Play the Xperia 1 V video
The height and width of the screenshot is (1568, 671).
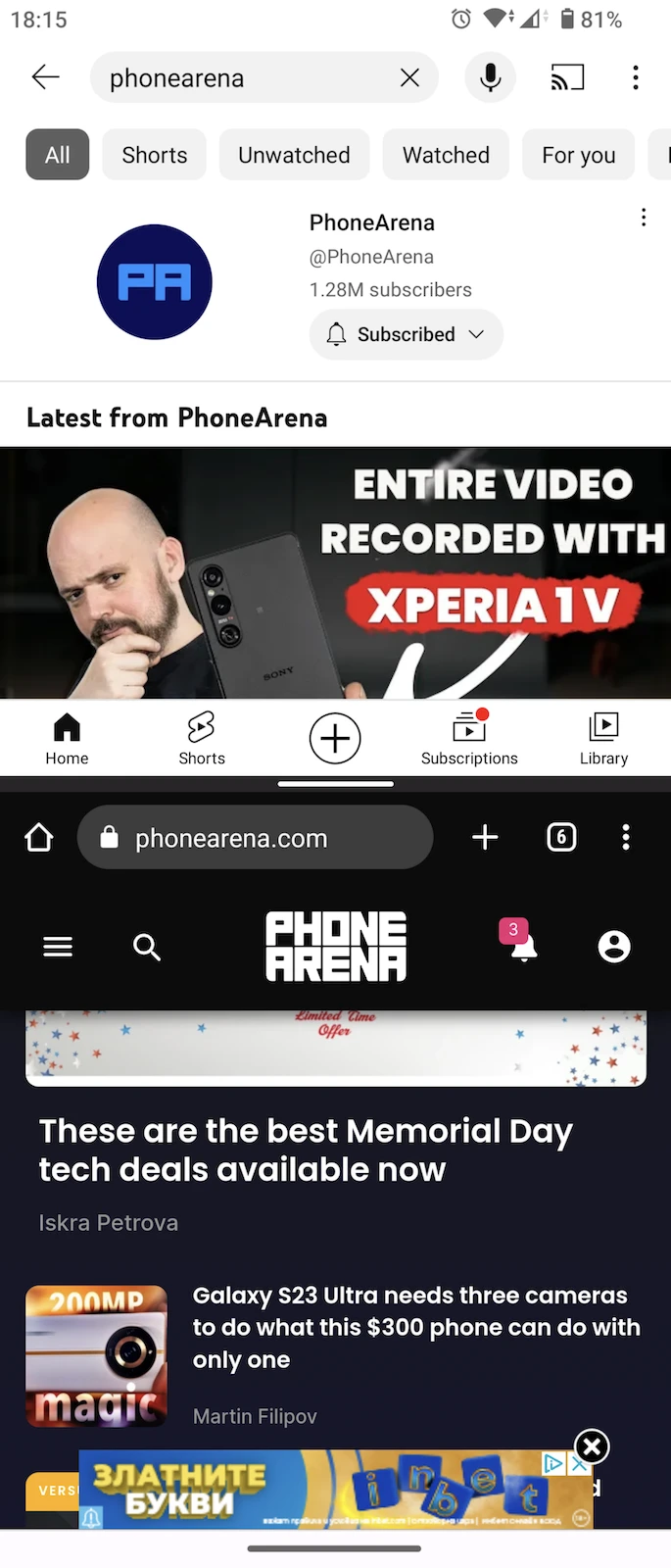(x=335, y=573)
